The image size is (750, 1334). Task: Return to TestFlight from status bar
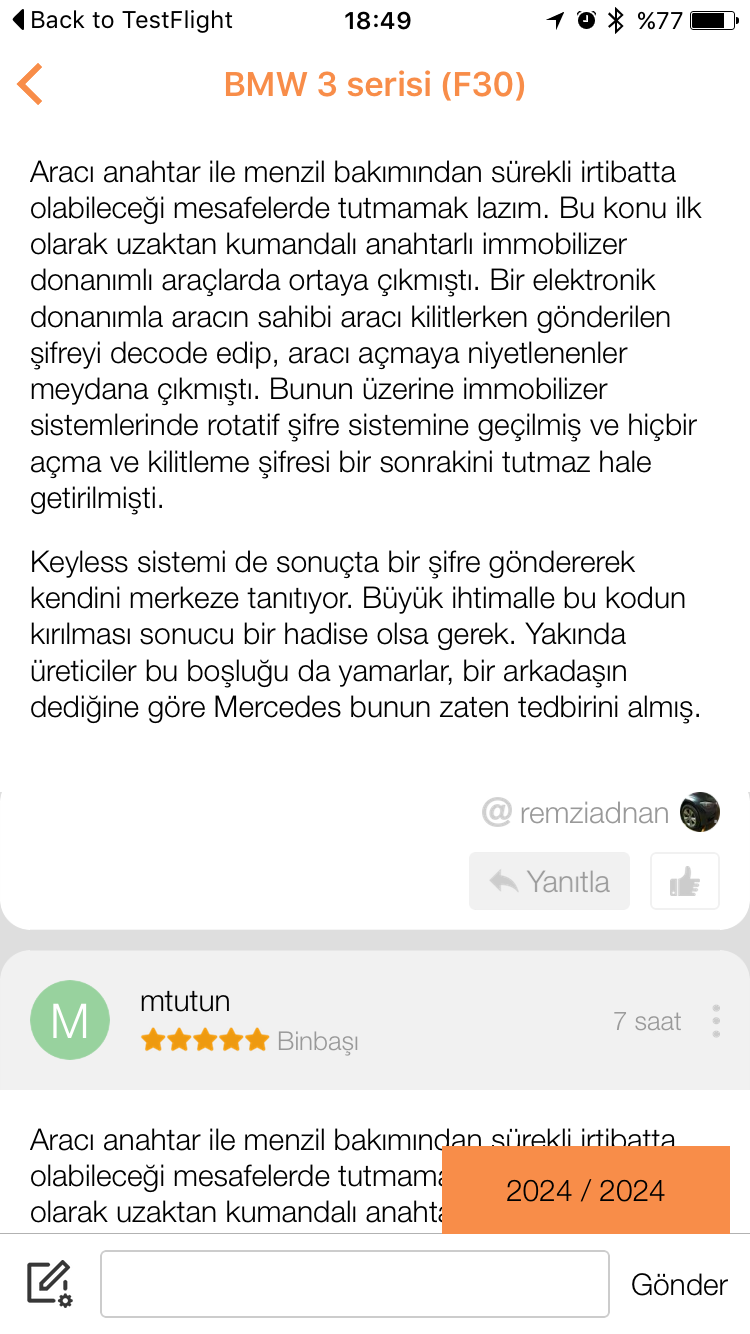pyautogui.click(x=122, y=20)
